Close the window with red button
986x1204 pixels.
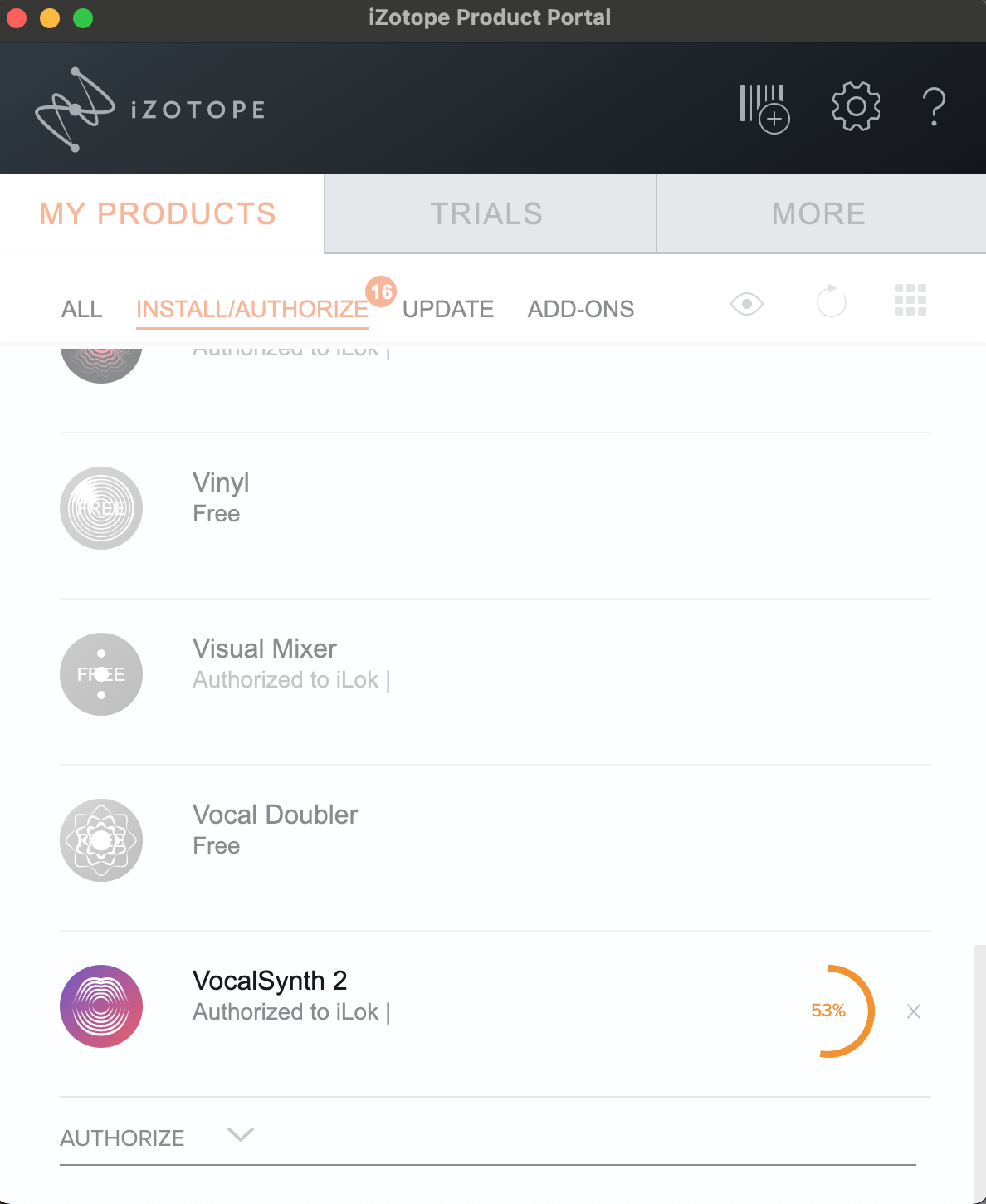17,17
